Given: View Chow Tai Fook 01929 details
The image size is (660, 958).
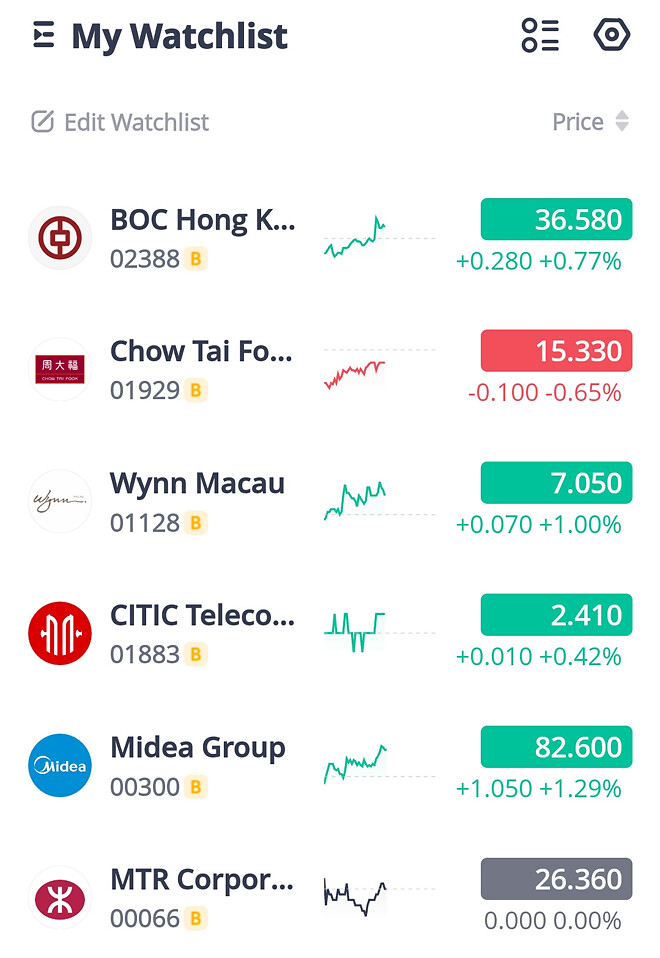Looking at the screenshot, I should pyautogui.click(x=202, y=369).
